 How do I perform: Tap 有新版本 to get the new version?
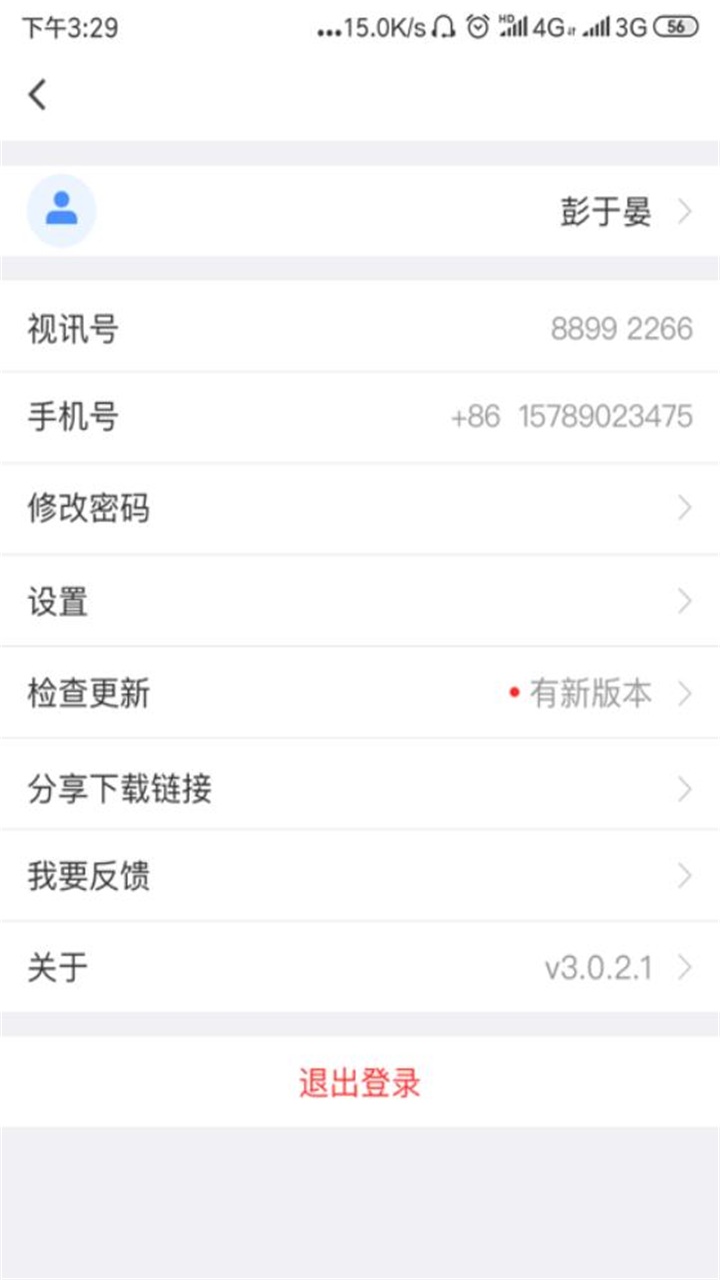590,691
